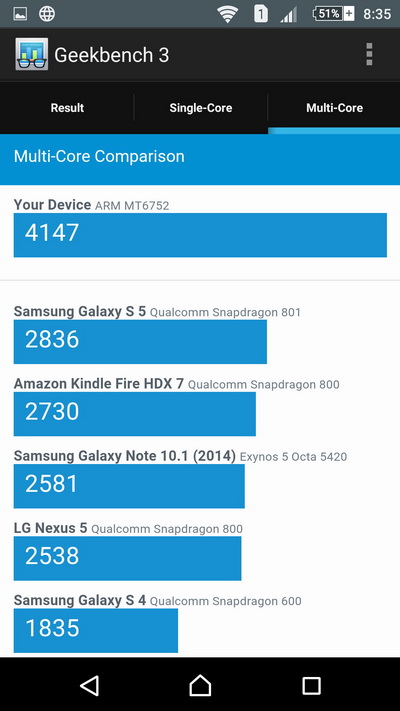400x711 pixels.
Task: Switch to the Result tab
Action: pos(67,108)
